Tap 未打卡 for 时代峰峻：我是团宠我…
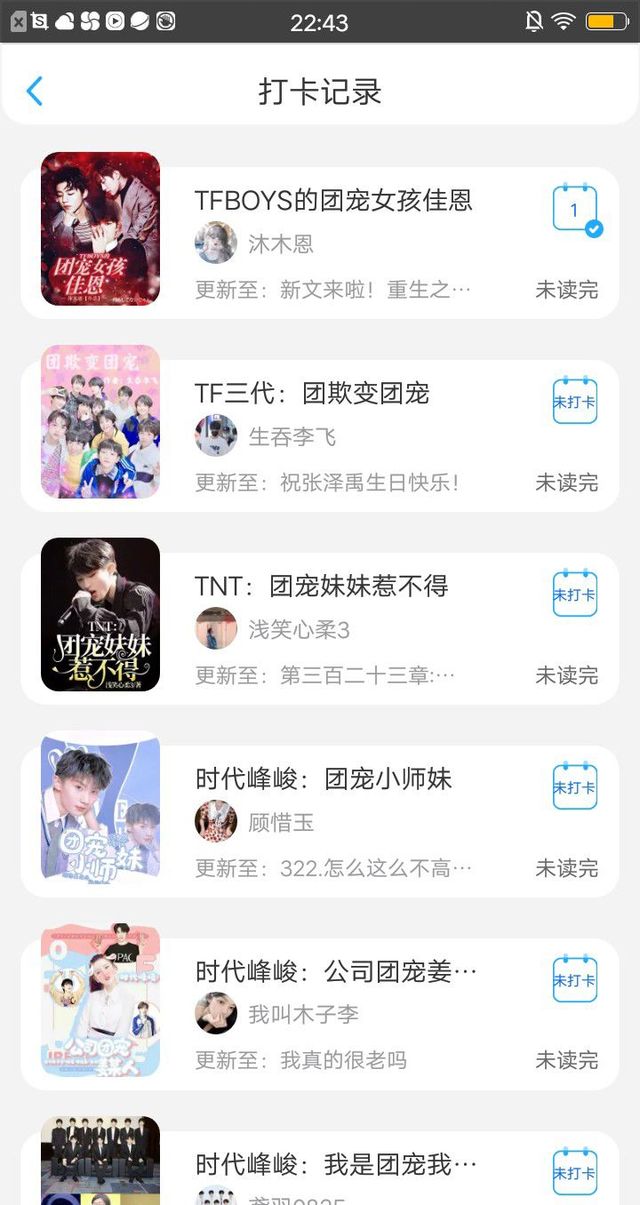 tap(575, 1172)
